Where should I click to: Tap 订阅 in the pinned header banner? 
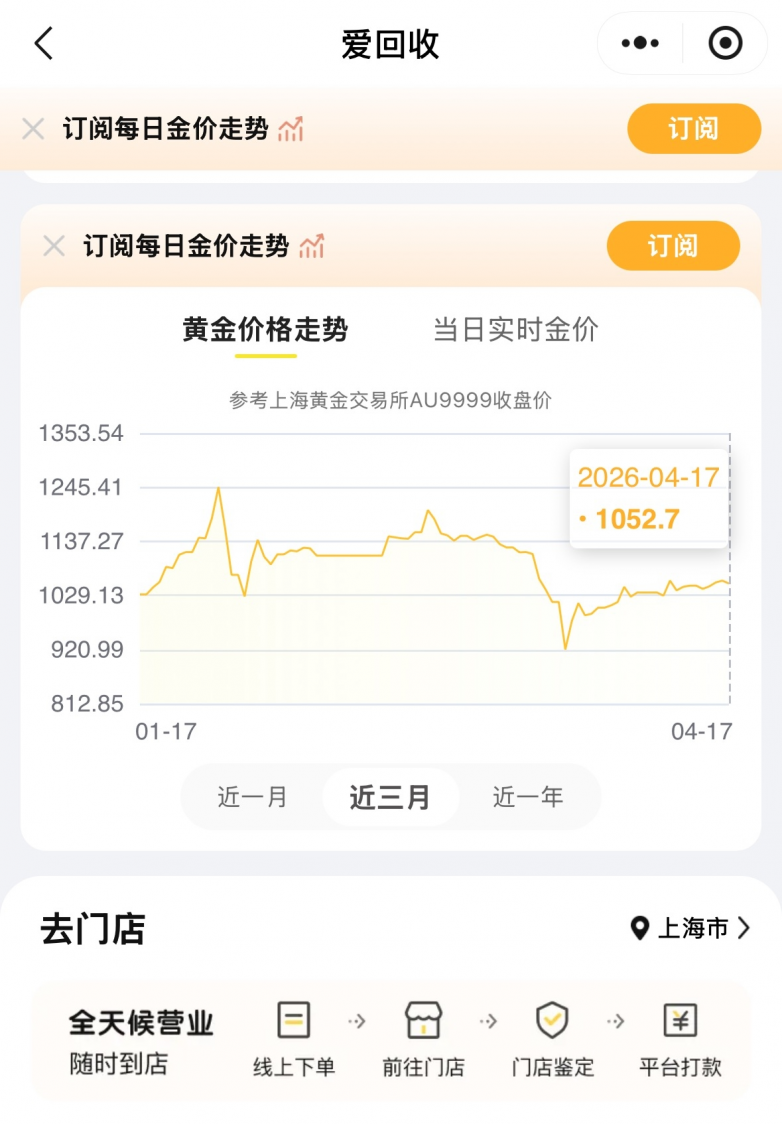coord(693,129)
